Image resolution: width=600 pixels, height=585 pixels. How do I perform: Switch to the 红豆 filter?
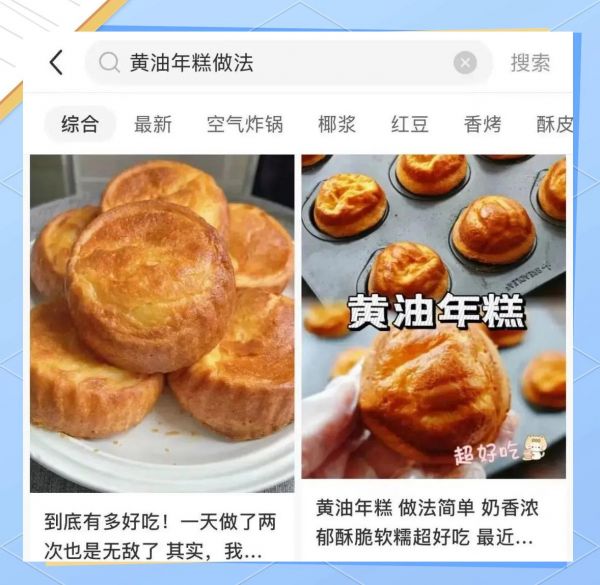[410, 124]
